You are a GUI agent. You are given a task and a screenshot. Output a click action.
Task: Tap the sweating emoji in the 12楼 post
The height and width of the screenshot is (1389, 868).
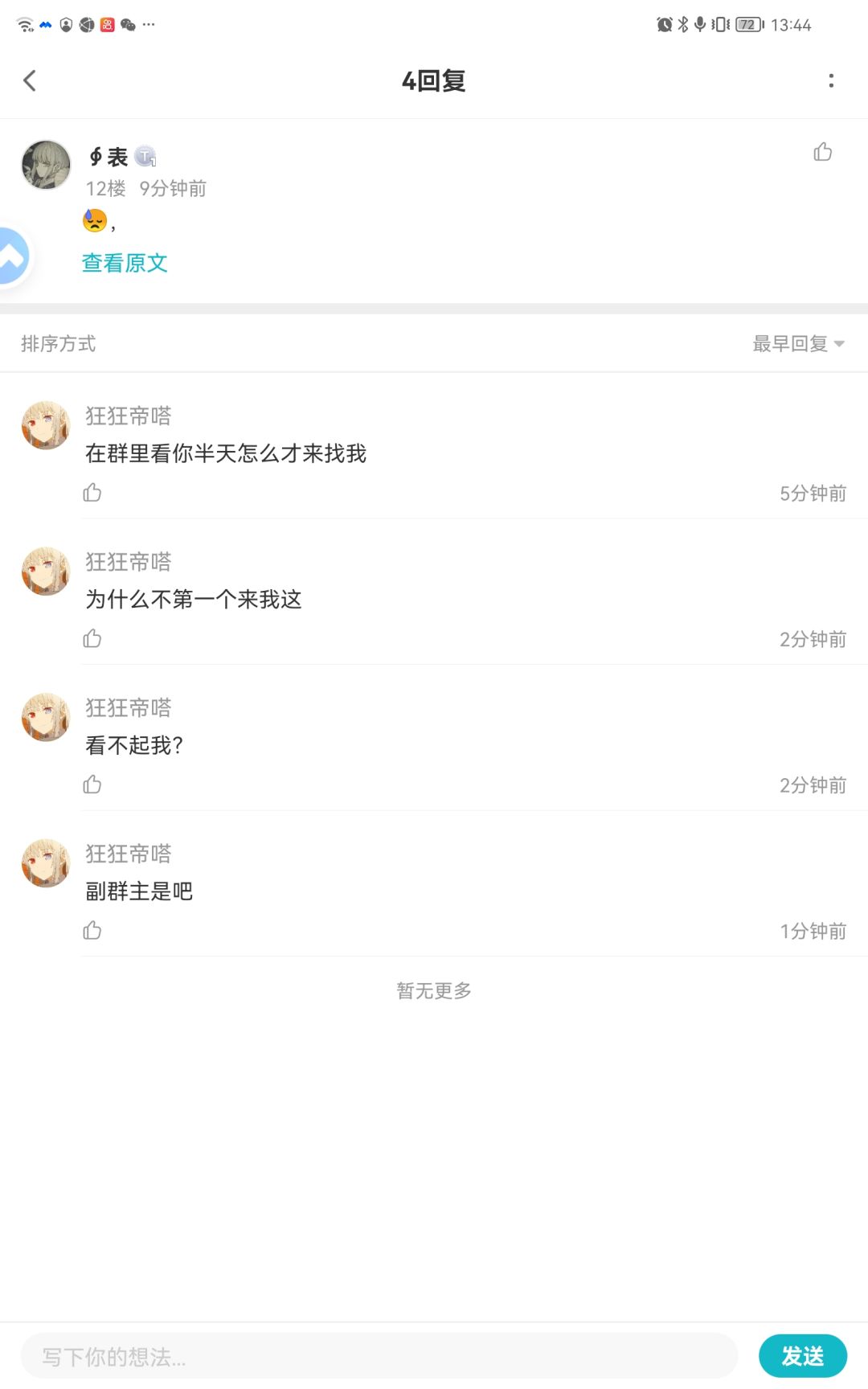pos(94,219)
